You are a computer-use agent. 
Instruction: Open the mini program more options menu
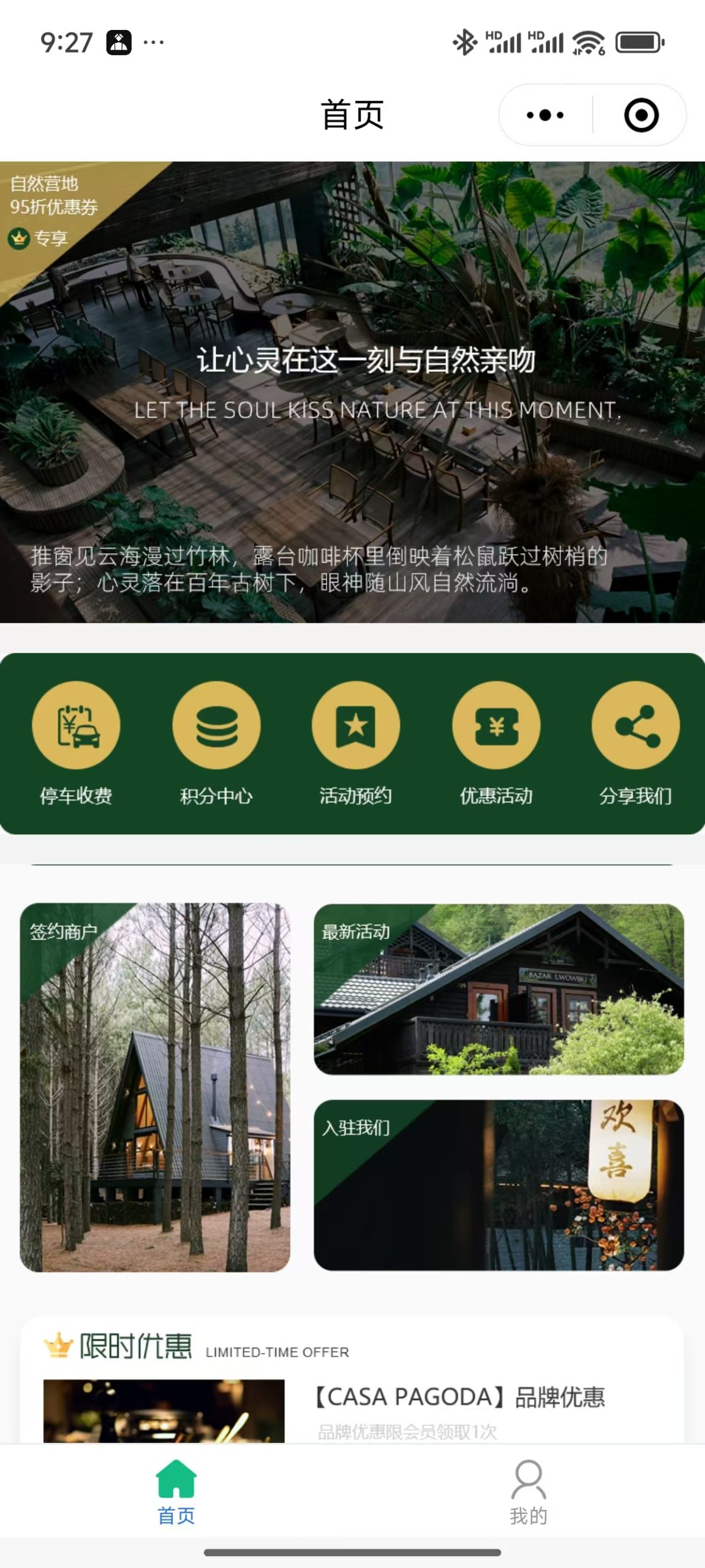(x=545, y=115)
